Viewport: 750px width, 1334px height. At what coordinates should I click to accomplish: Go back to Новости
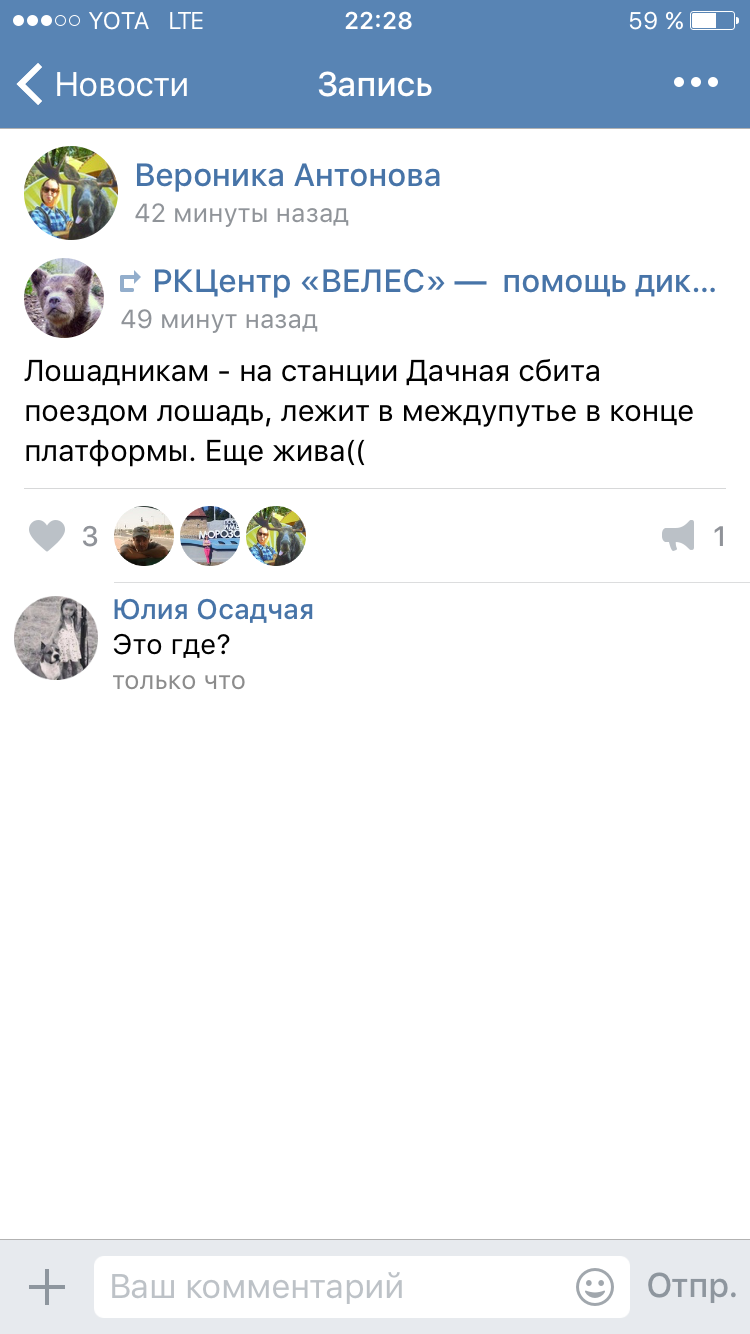pyautogui.click(x=102, y=84)
